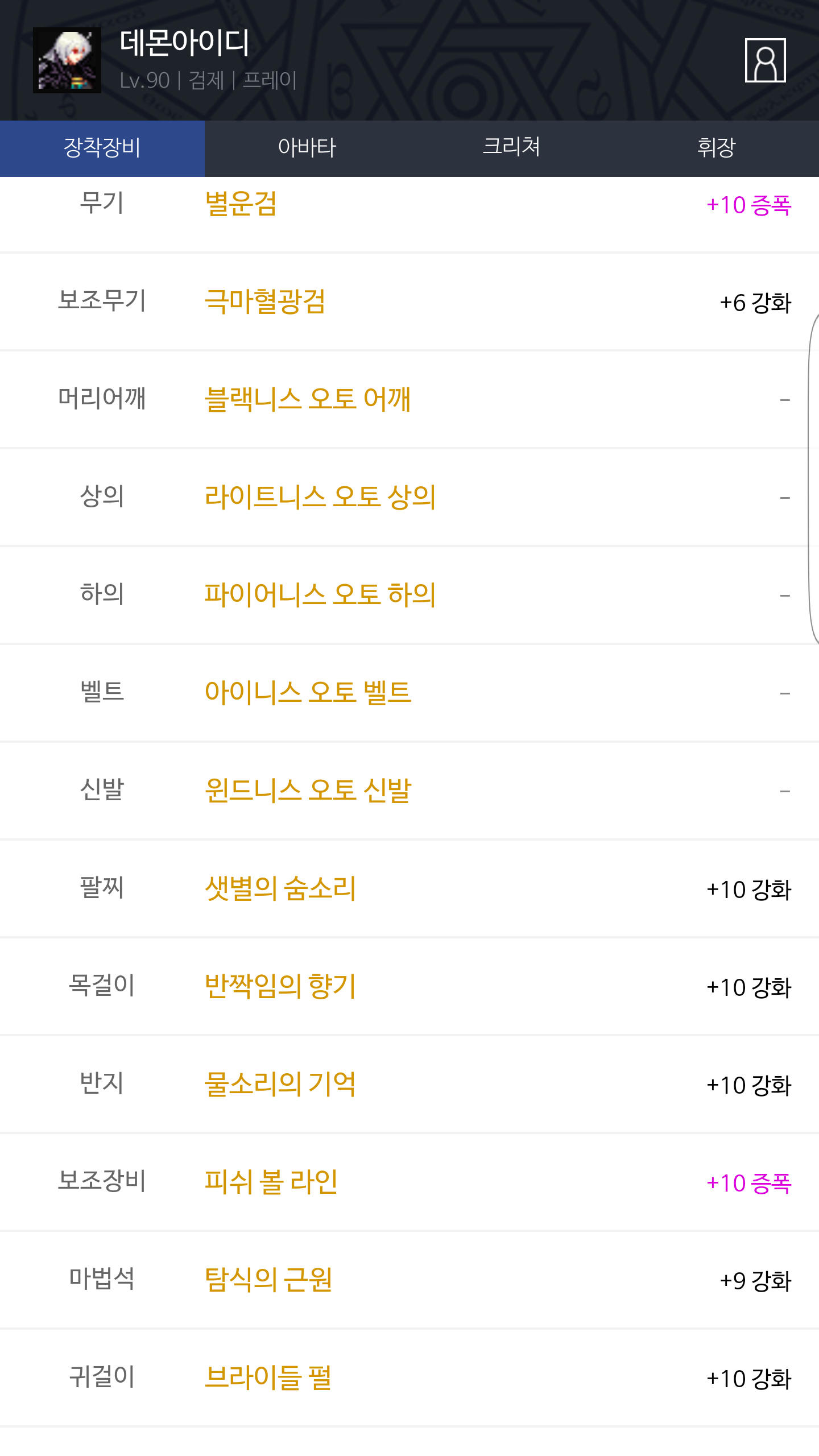Open 피쉬 볼 라인 item
819x1456 pixels.
pyautogui.click(x=271, y=1182)
